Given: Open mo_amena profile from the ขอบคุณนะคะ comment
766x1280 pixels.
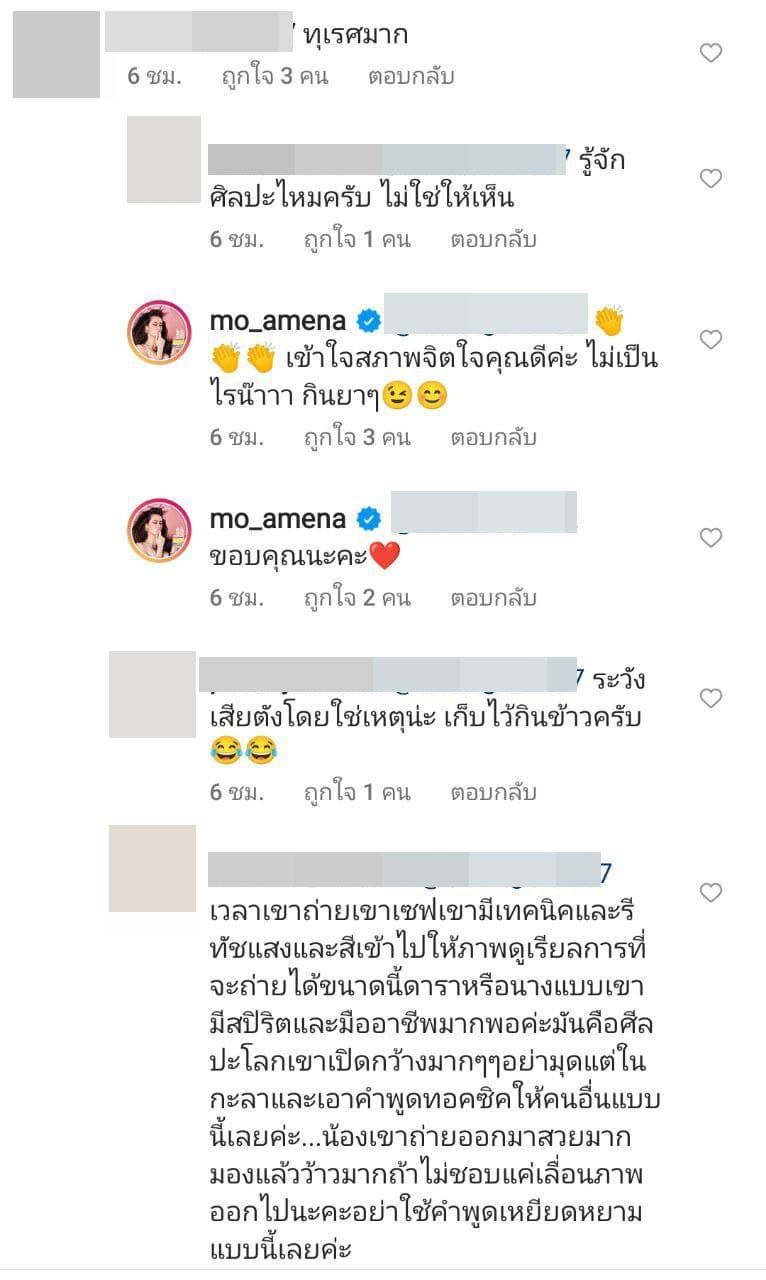Looking at the screenshot, I should (x=277, y=519).
